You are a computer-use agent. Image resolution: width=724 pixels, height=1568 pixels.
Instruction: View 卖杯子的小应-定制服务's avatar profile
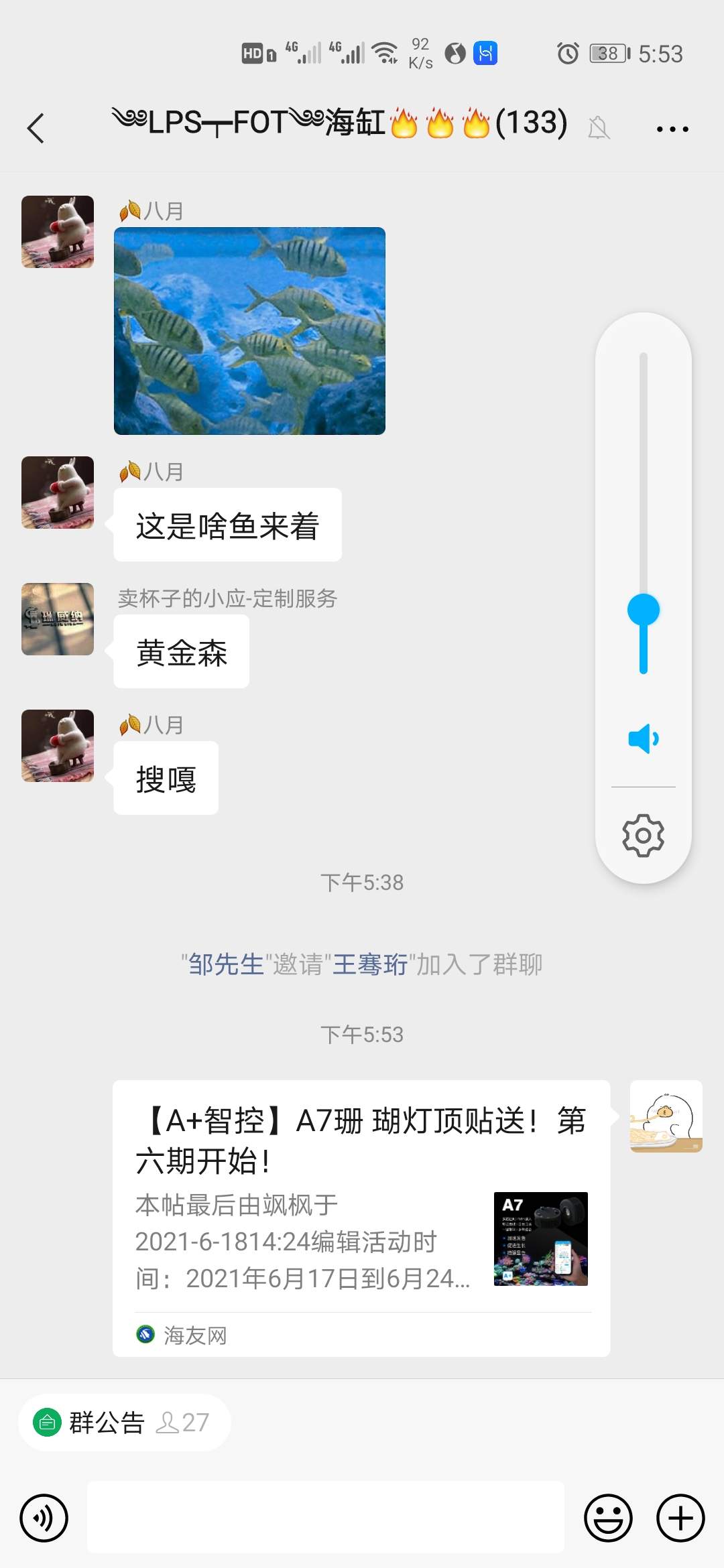[58, 619]
